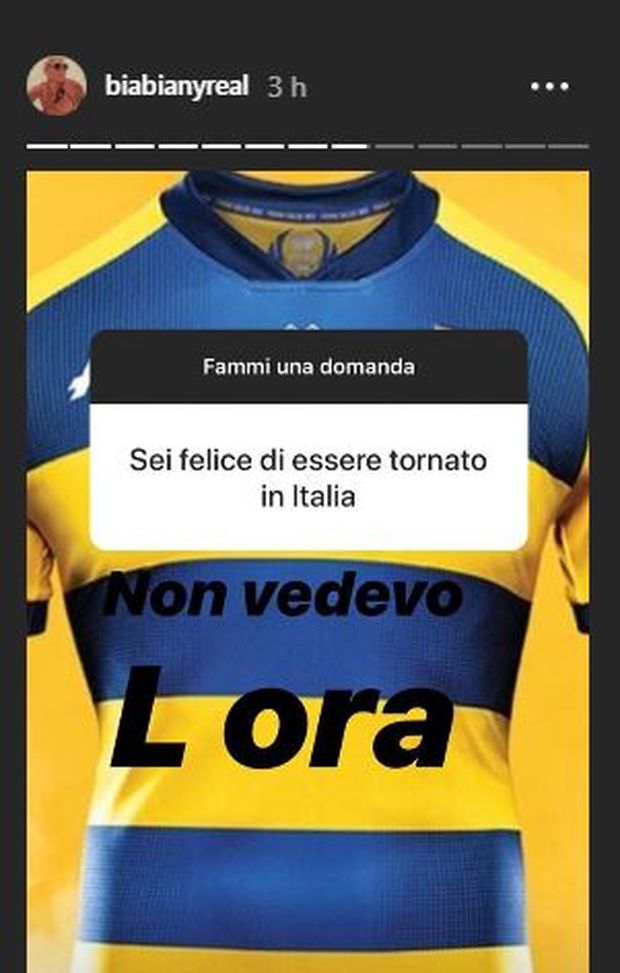Open the story overflow menu
620x973 pixels.
point(549,87)
